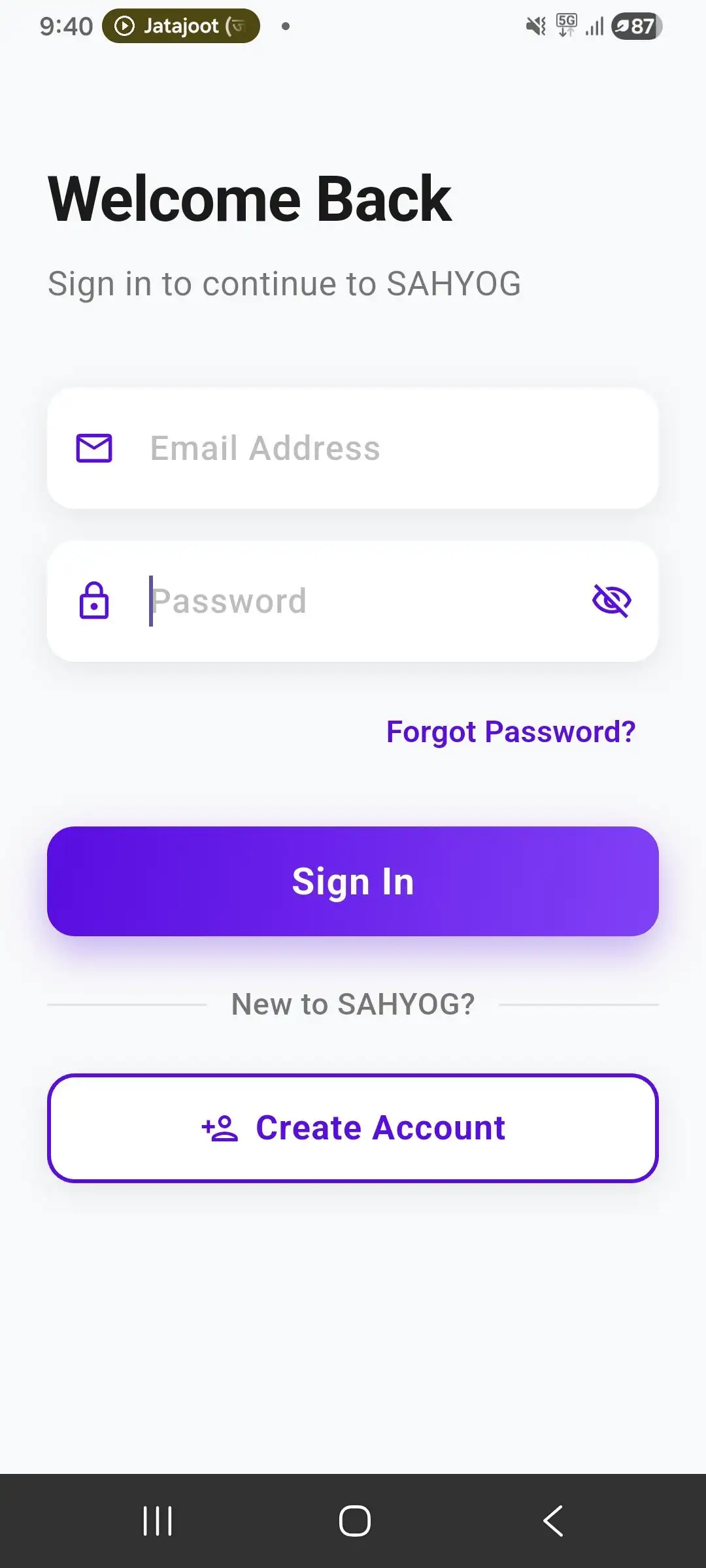Select Create Account
706x1568 pixels.
coord(353,1128)
